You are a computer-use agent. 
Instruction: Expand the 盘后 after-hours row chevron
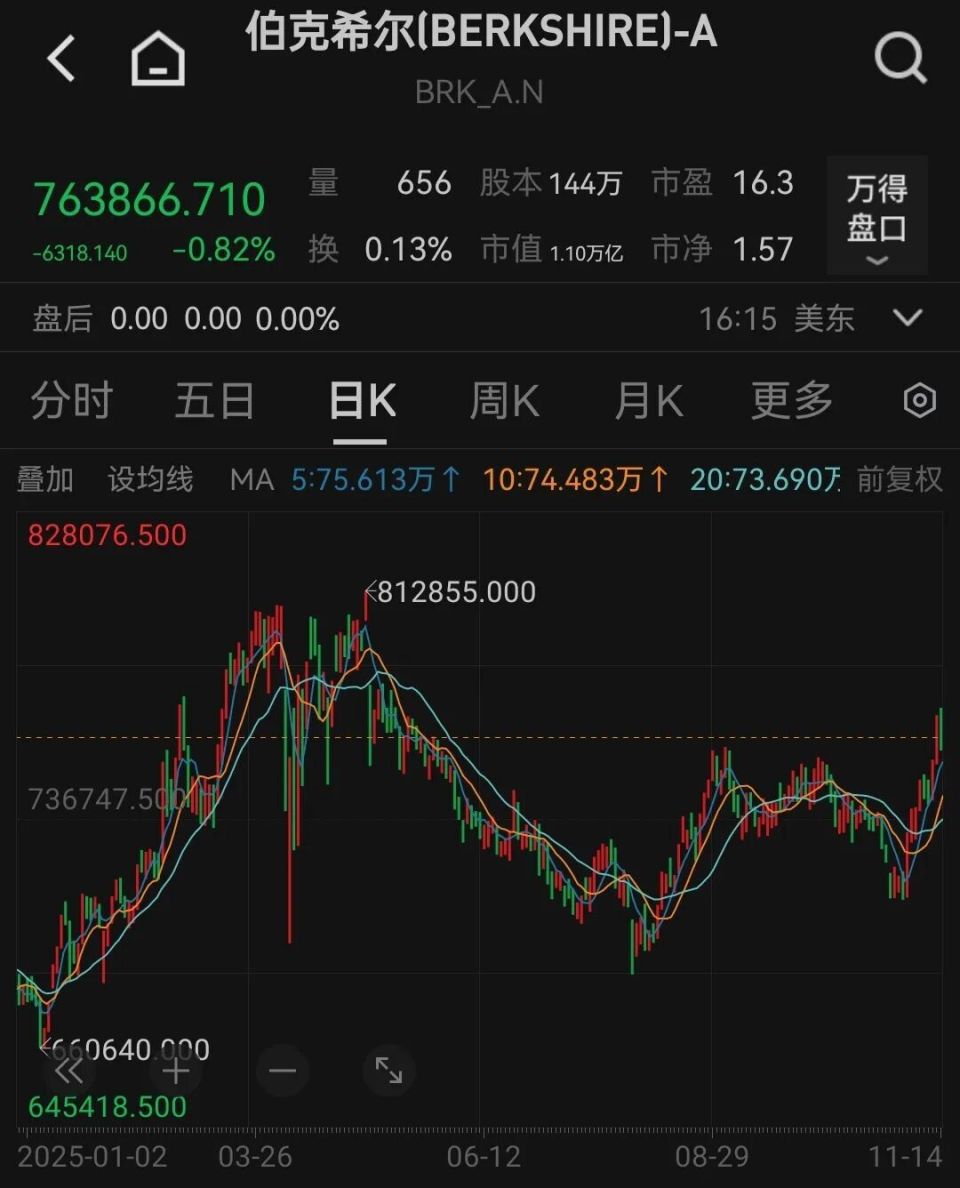tap(907, 318)
